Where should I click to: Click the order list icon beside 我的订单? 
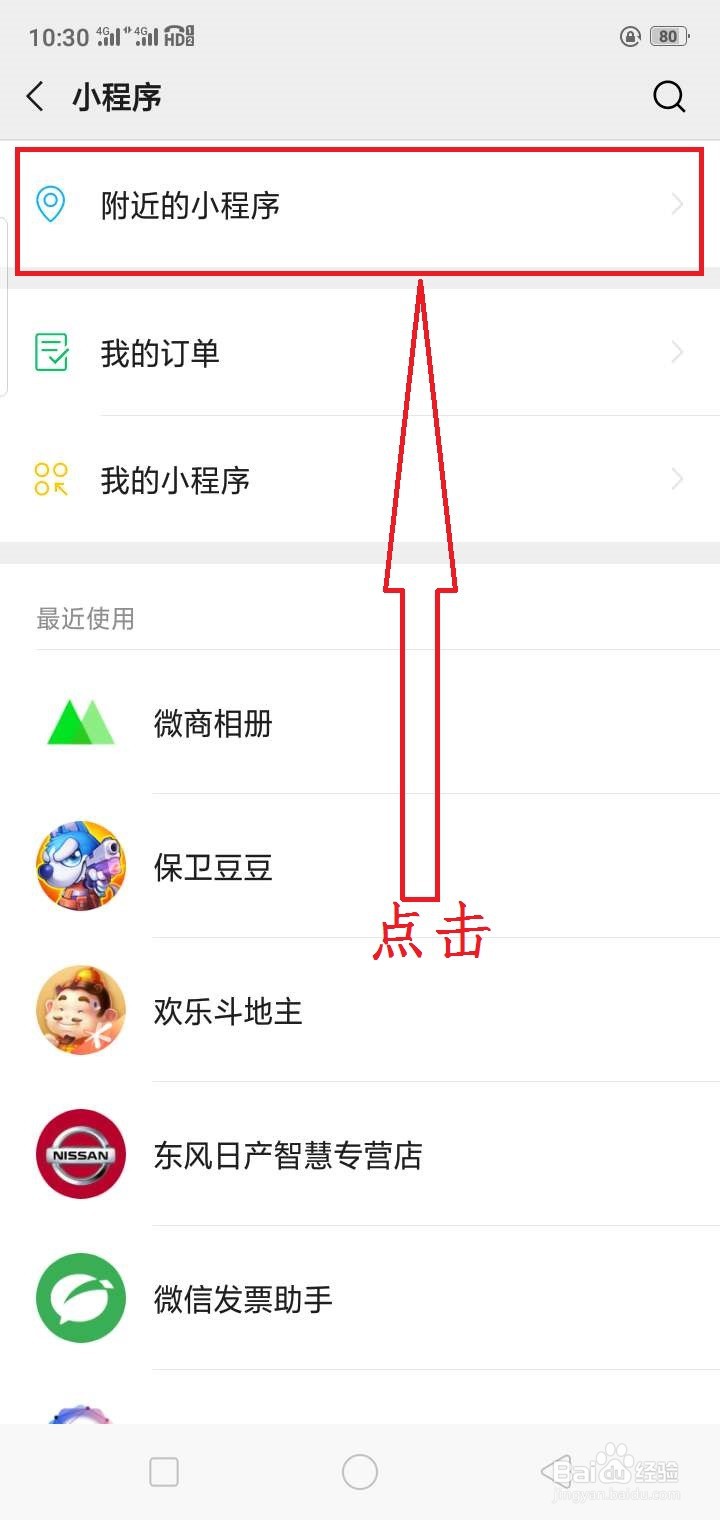tap(51, 352)
